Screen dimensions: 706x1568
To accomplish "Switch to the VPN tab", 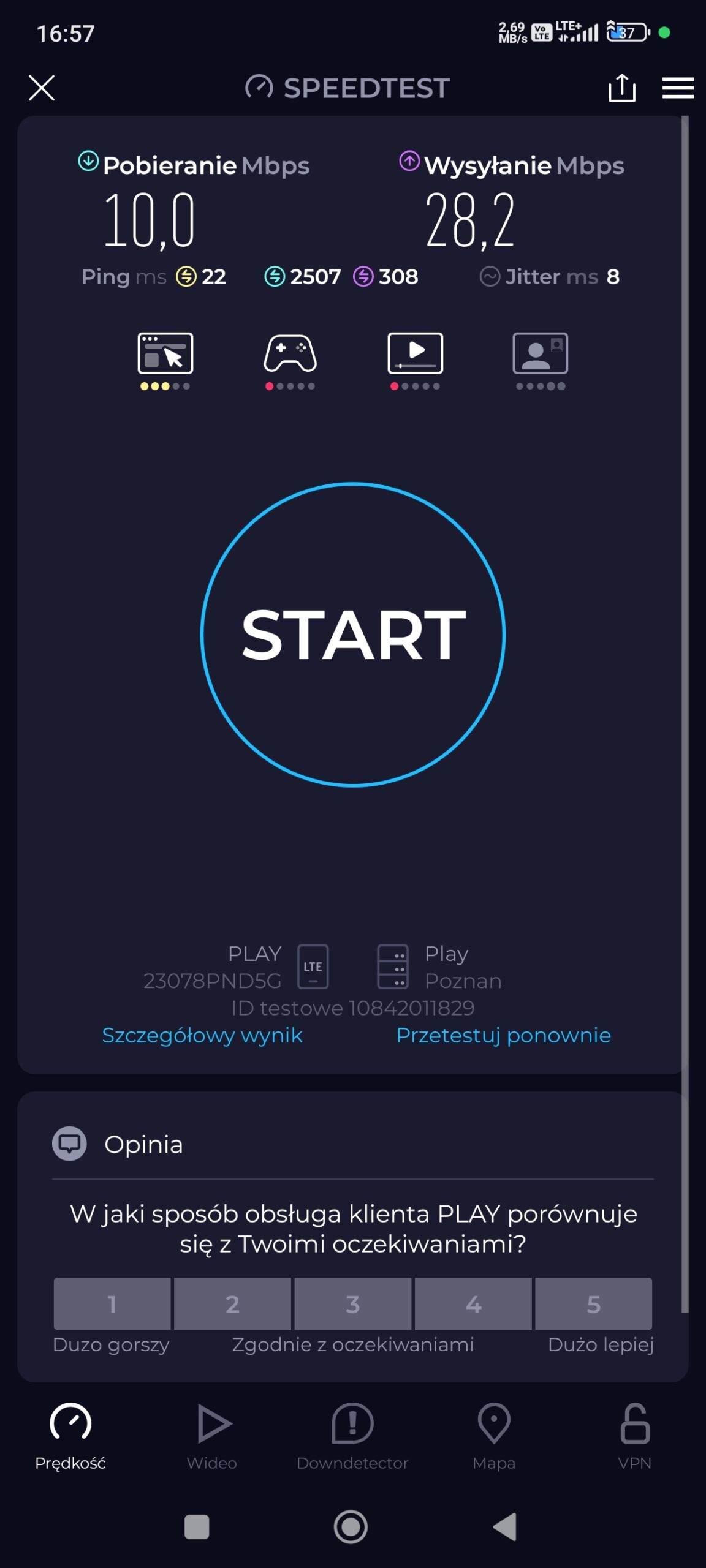I will (635, 1436).
